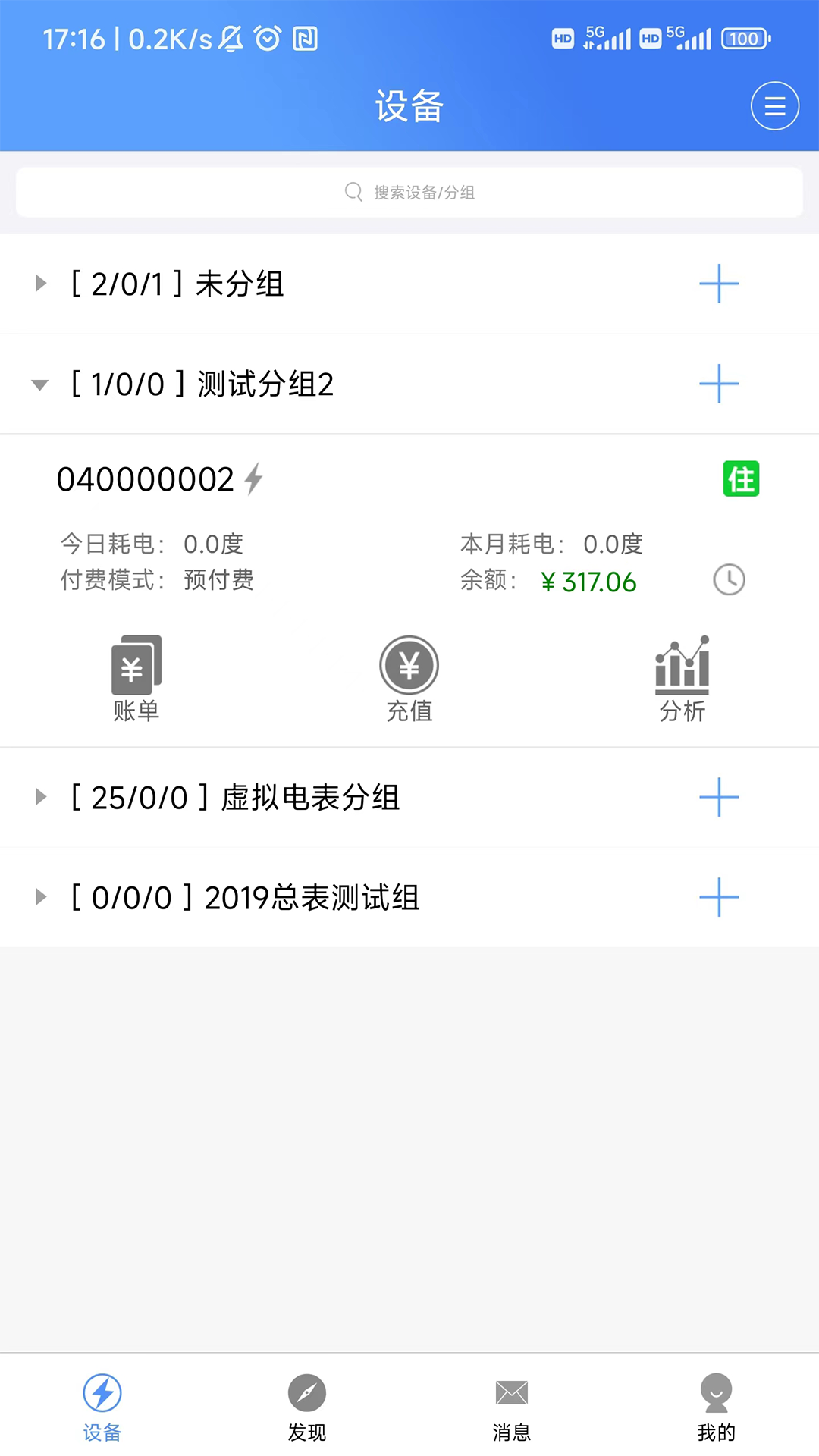The width and height of the screenshot is (819, 1456).
Task: Go to the 我的 profile tab
Action: click(x=716, y=1408)
